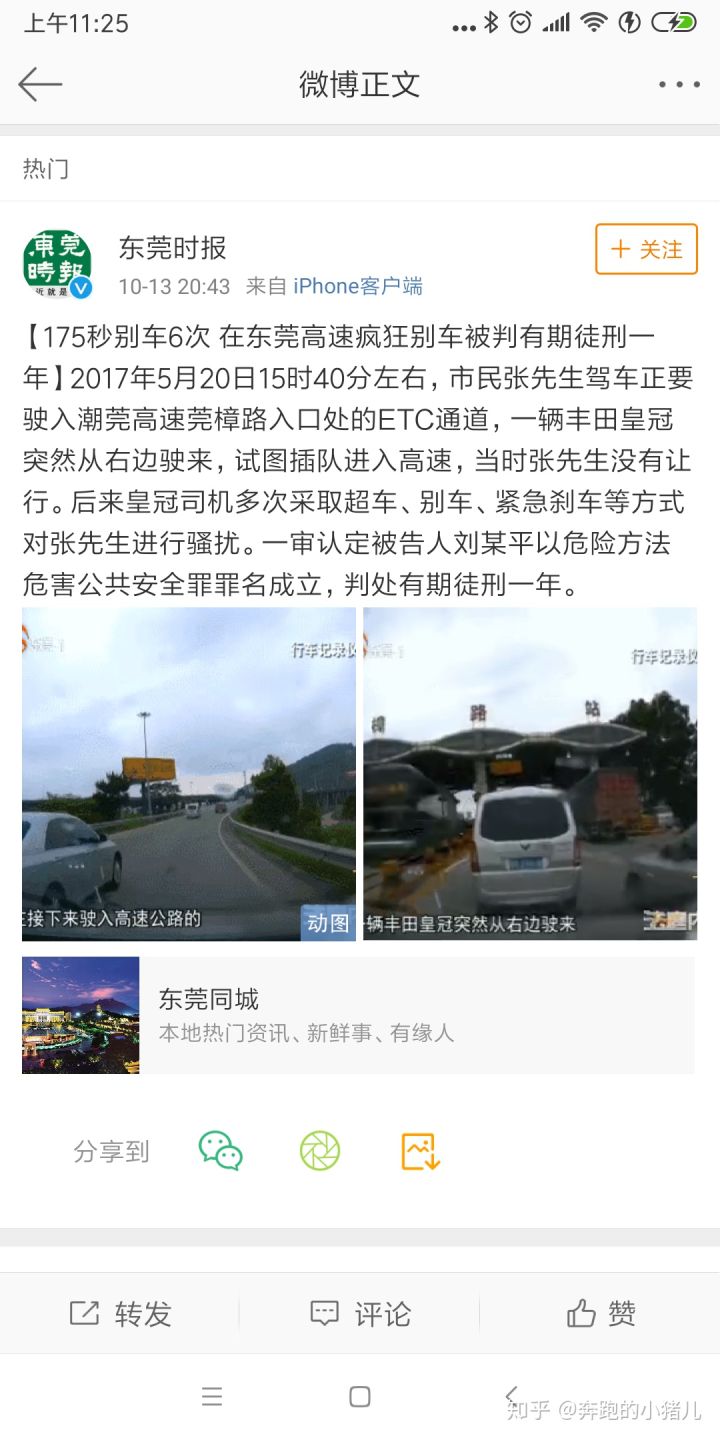Open the three-dot overflow menu
Screen dimensions: 720x1440
[679, 85]
